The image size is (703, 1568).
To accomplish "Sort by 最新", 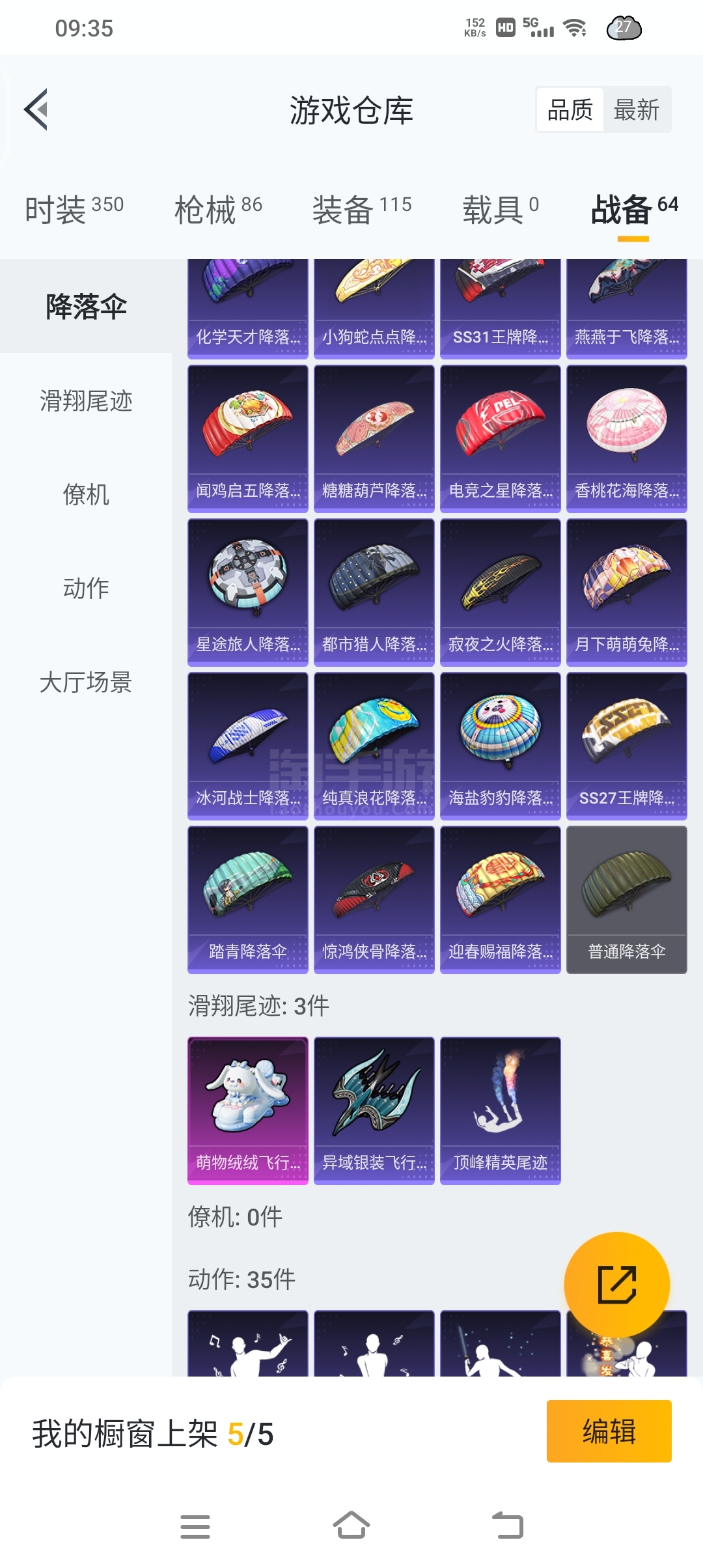I will coord(637,109).
